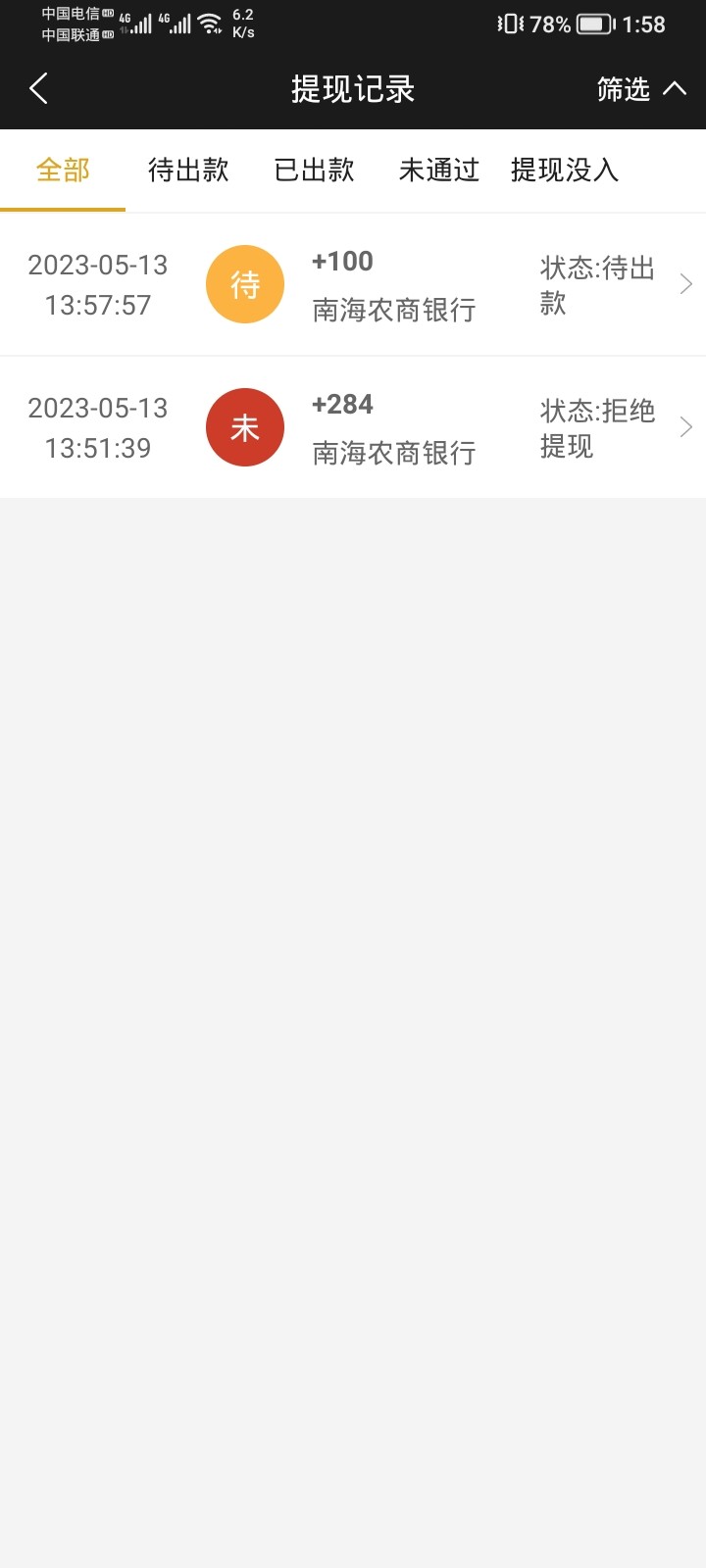Screen dimensions: 706x1568
Task: Tap the orange 待 status badge icon
Action: coord(244,284)
